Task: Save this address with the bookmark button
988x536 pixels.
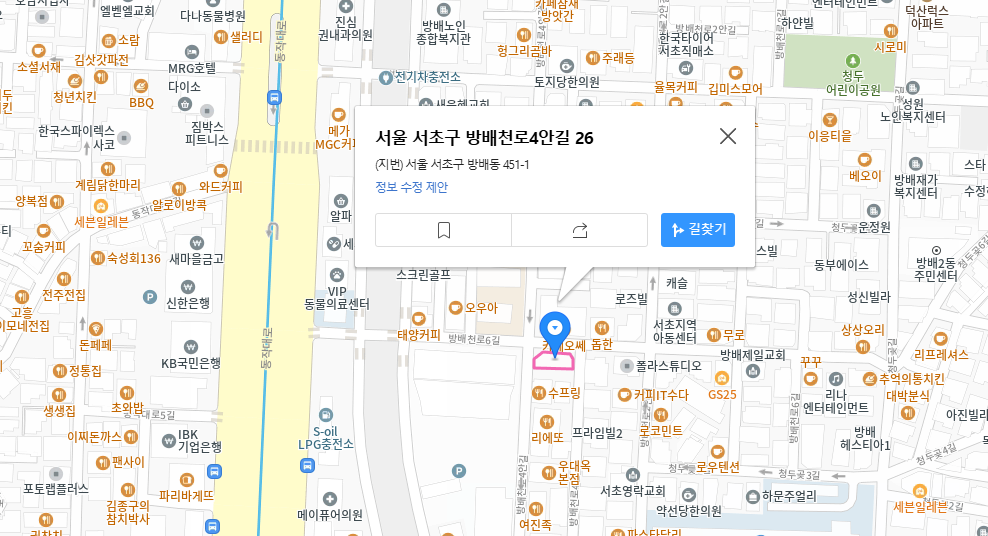Action: tap(443, 230)
